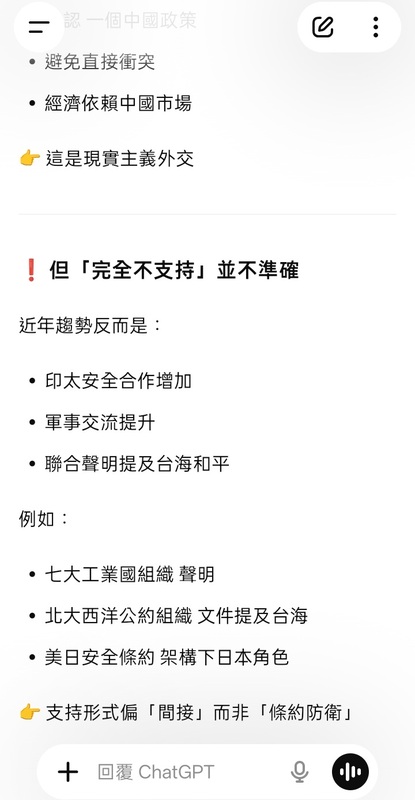Focus the 回覆 ChatGPT message field
This screenshot has width=415, height=800.
click(189, 771)
